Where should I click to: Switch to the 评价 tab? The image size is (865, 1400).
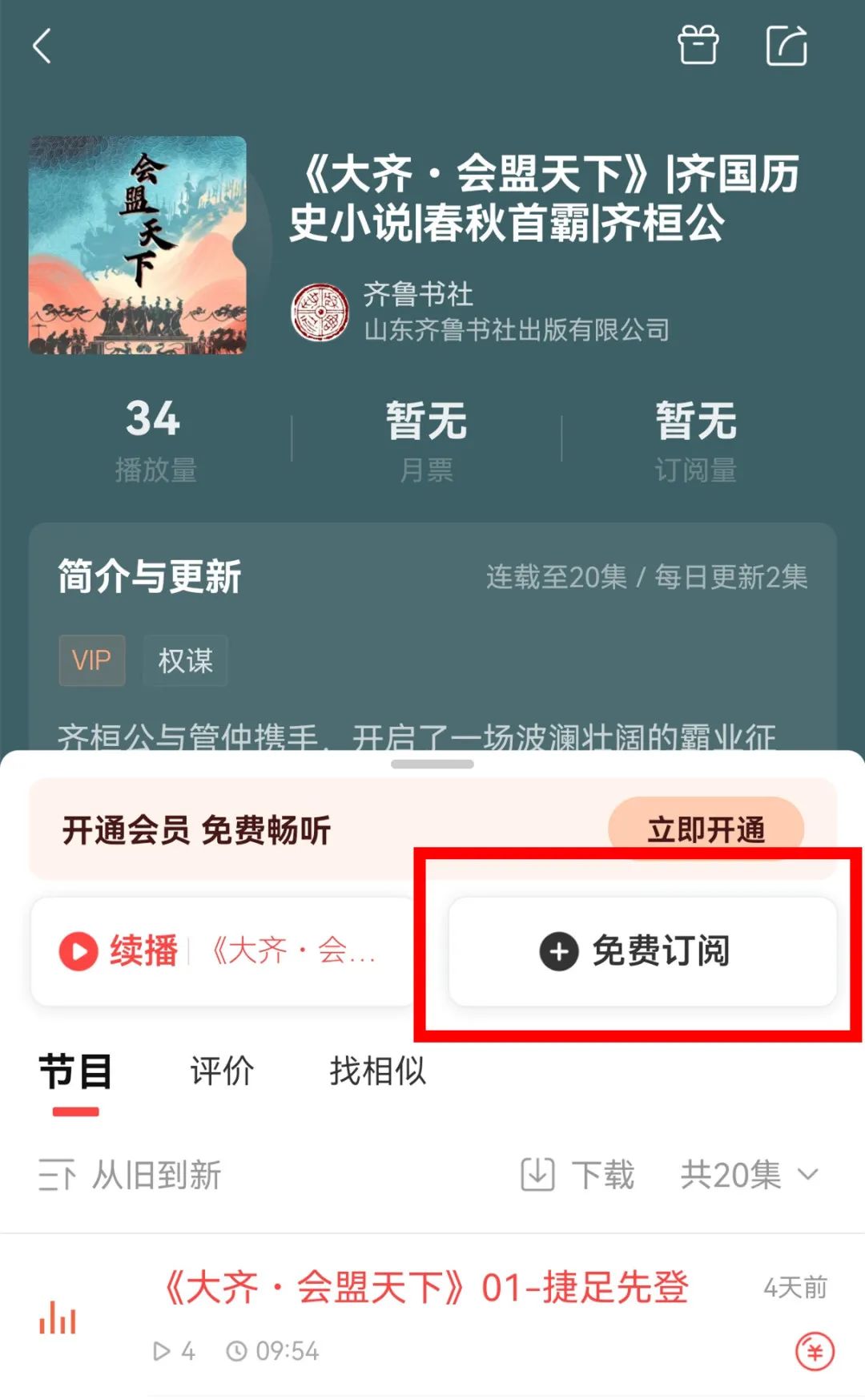click(x=222, y=1071)
